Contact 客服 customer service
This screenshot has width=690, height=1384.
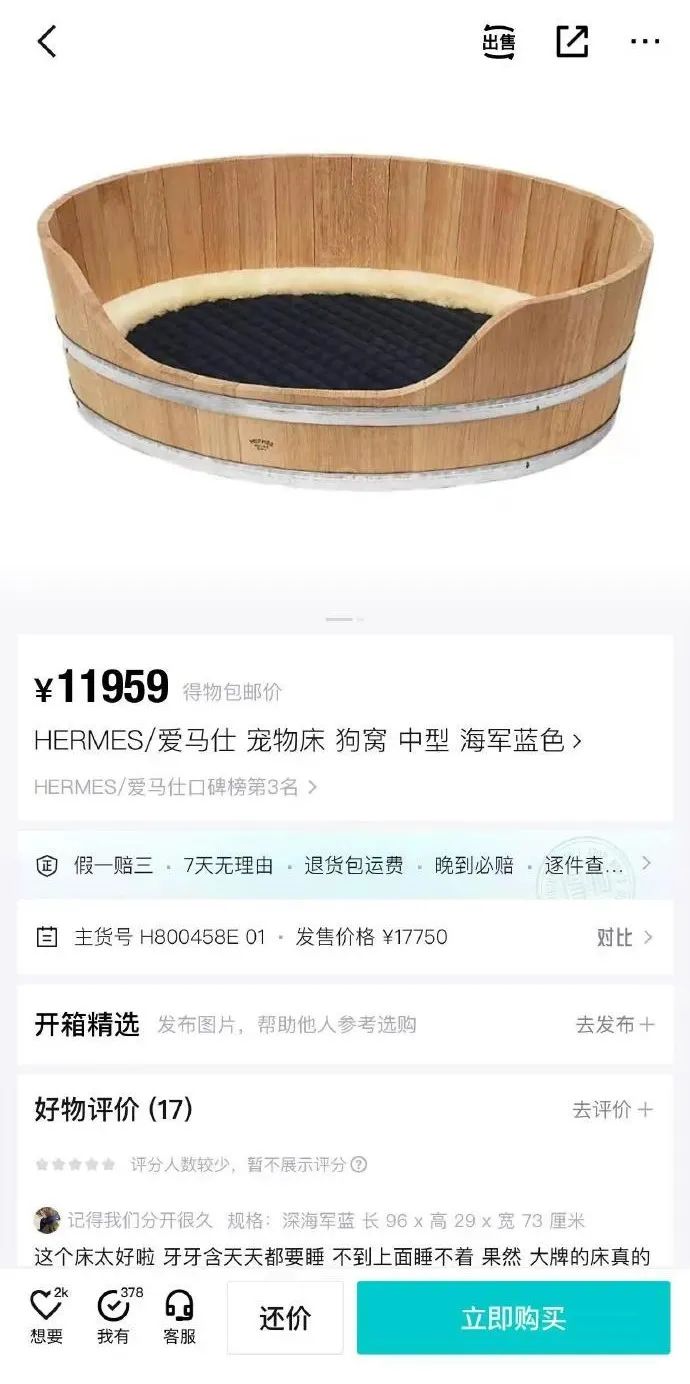tap(180, 1315)
